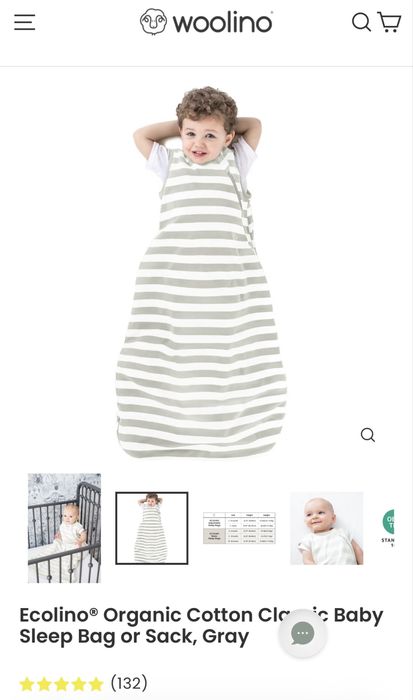Select the striped sleep bag thumbnail
413x700 pixels.
(x=152, y=528)
